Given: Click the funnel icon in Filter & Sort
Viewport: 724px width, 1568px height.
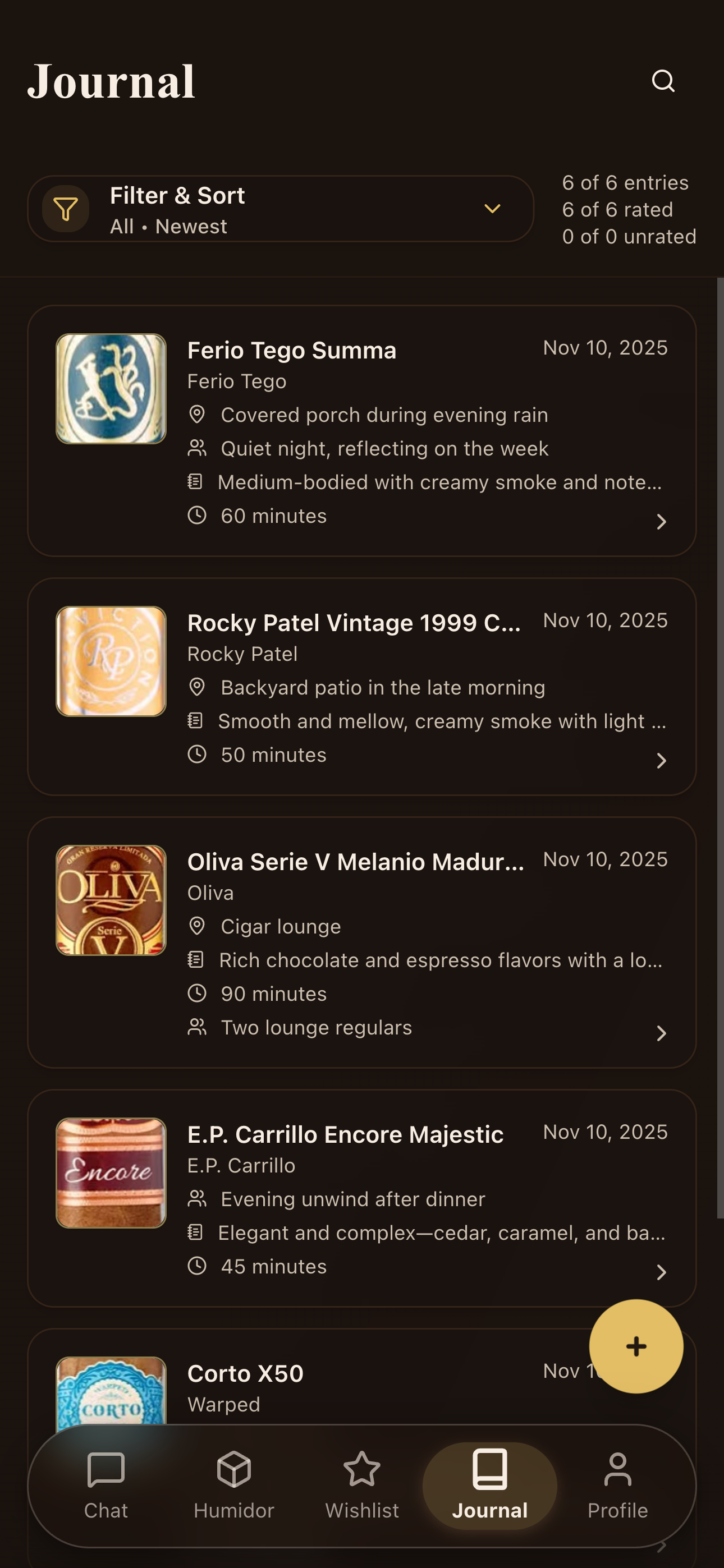Looking at the screenshot, I should [x=65, y=209].
